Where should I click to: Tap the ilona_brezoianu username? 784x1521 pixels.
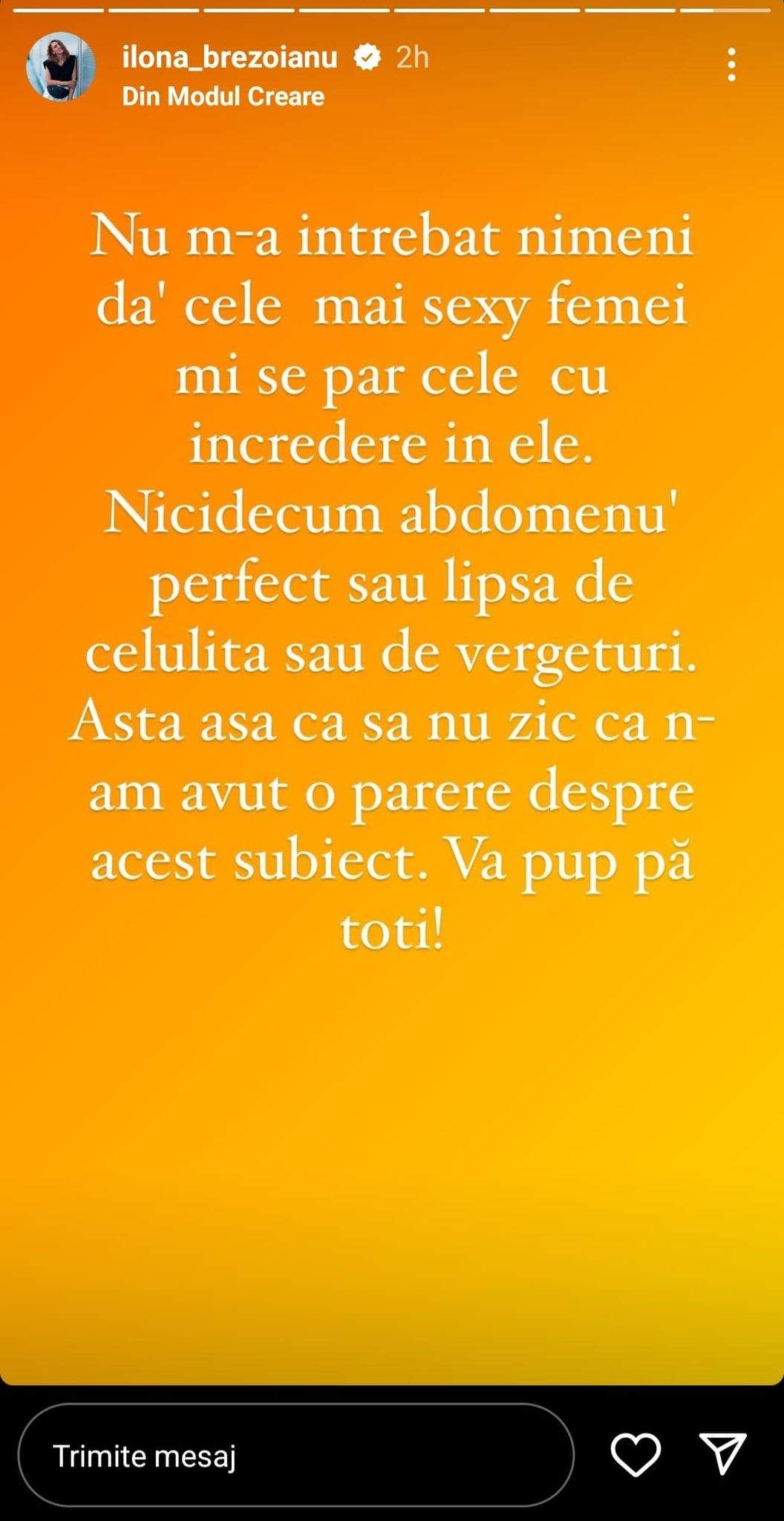tap(229, 57)
